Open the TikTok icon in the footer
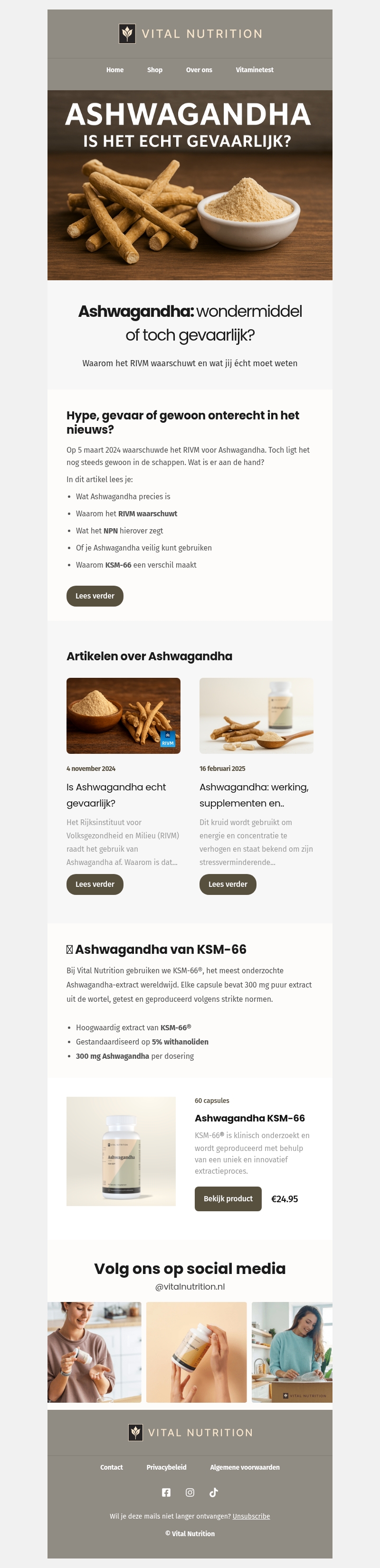Image resolution: width=380 pixels, height=1568 pixels. [x=214, y=1492]
